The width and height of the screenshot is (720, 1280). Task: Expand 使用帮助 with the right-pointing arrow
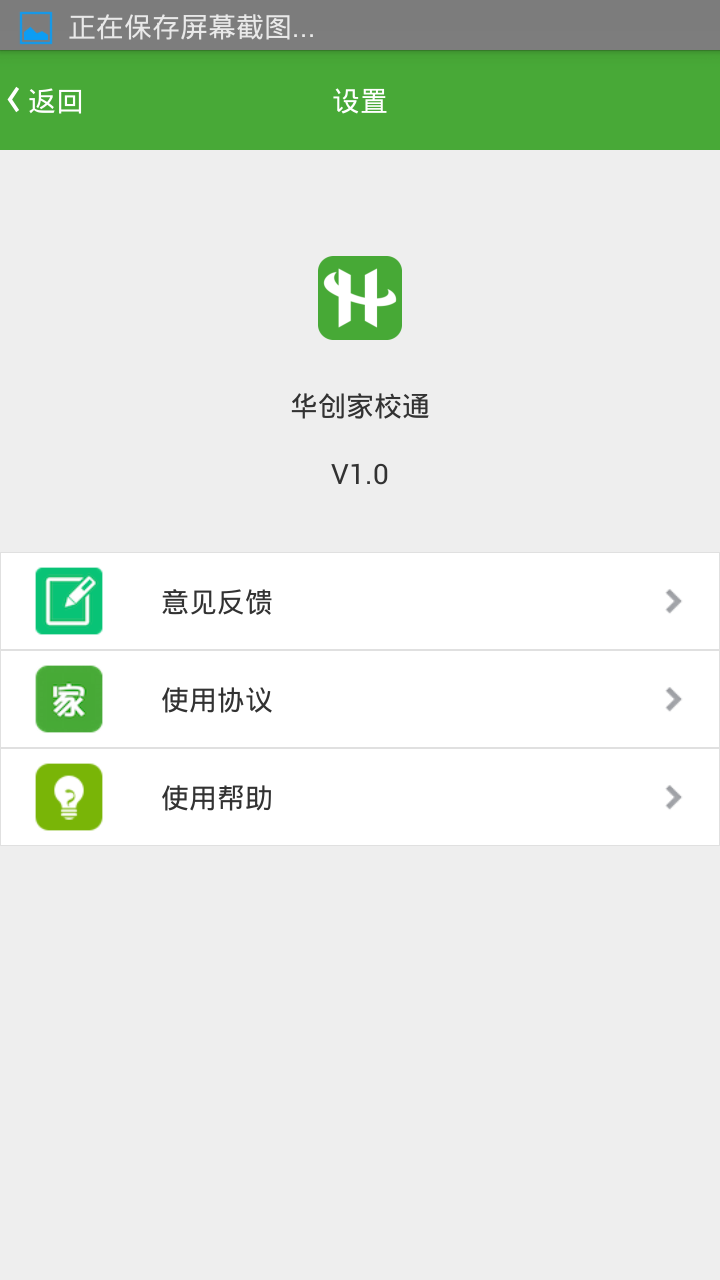click(672, 796)
